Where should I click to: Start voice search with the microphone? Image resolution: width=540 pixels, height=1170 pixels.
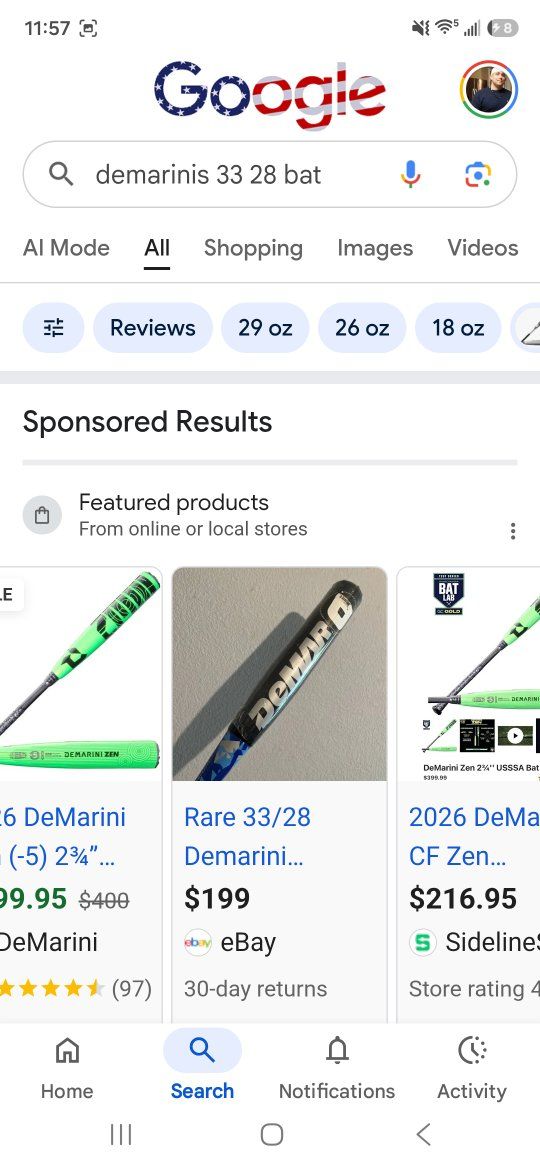click(410, 175)
